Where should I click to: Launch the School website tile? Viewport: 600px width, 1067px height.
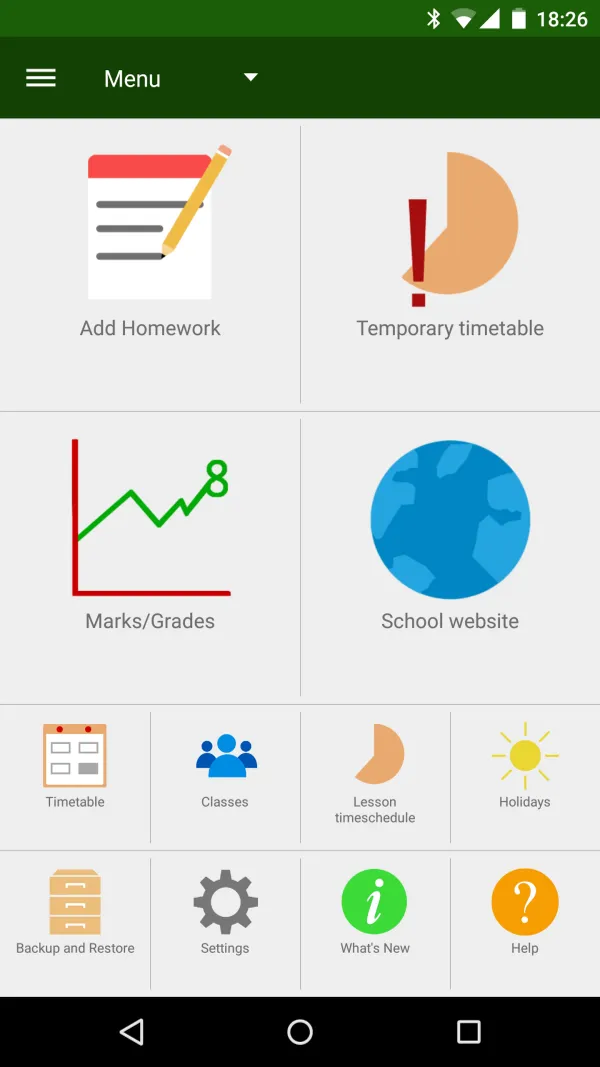(x=450, y=557)
